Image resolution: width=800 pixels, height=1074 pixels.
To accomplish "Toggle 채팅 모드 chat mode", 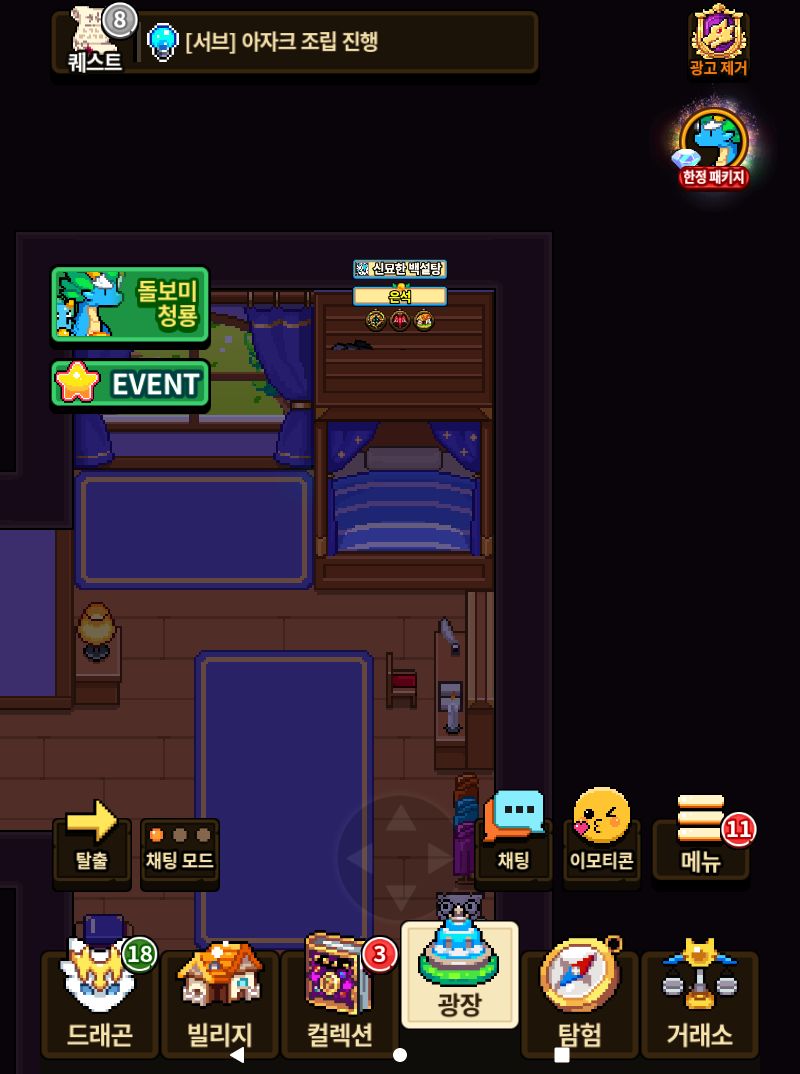I will click(x=180, y=846).
